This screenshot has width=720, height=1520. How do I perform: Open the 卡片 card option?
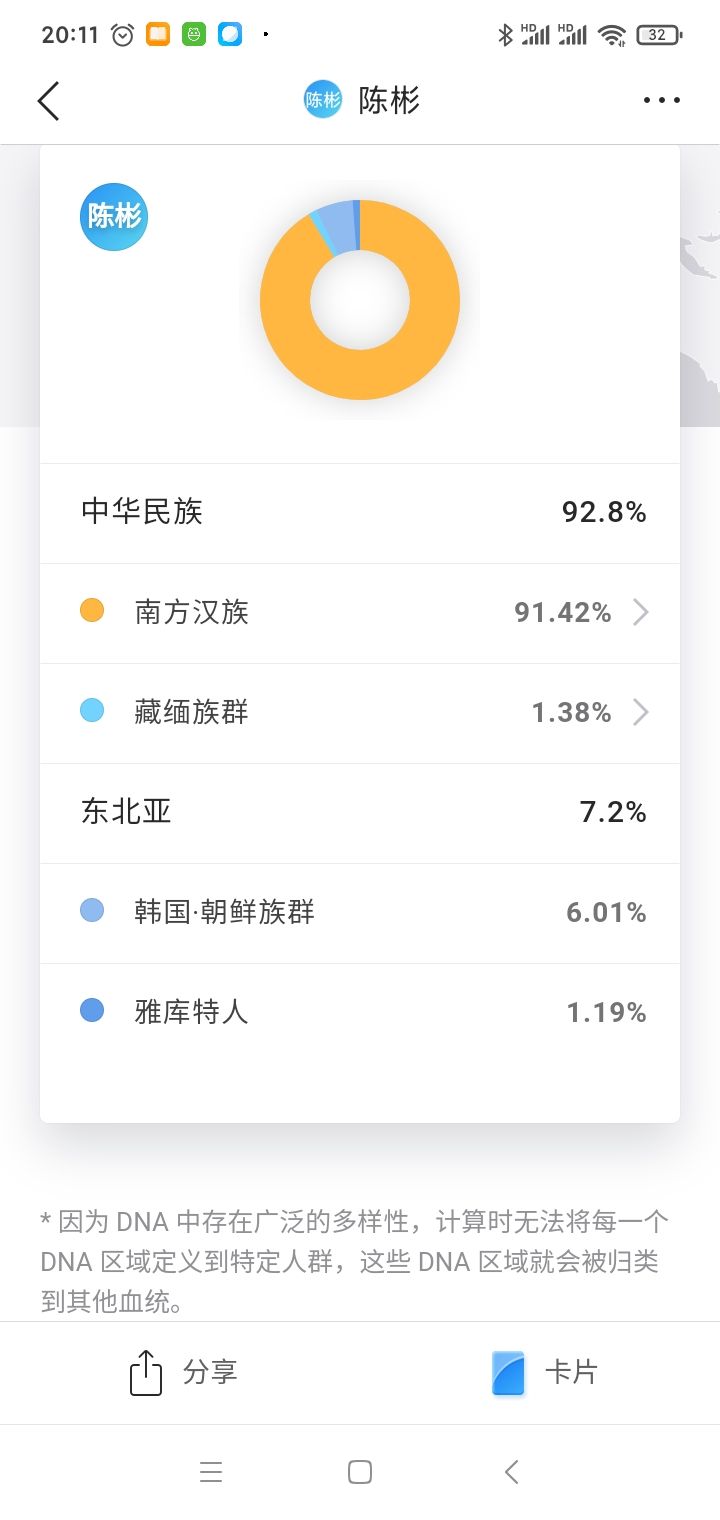pos(544,1372)
